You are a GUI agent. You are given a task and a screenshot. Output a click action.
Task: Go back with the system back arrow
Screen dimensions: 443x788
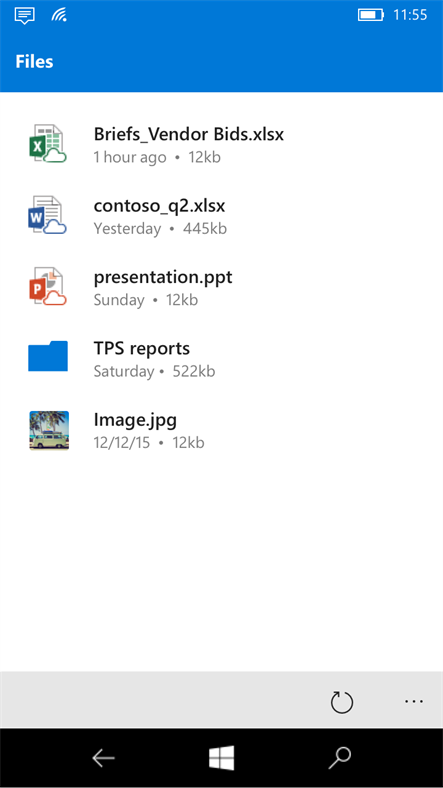[x=103, y=758]
